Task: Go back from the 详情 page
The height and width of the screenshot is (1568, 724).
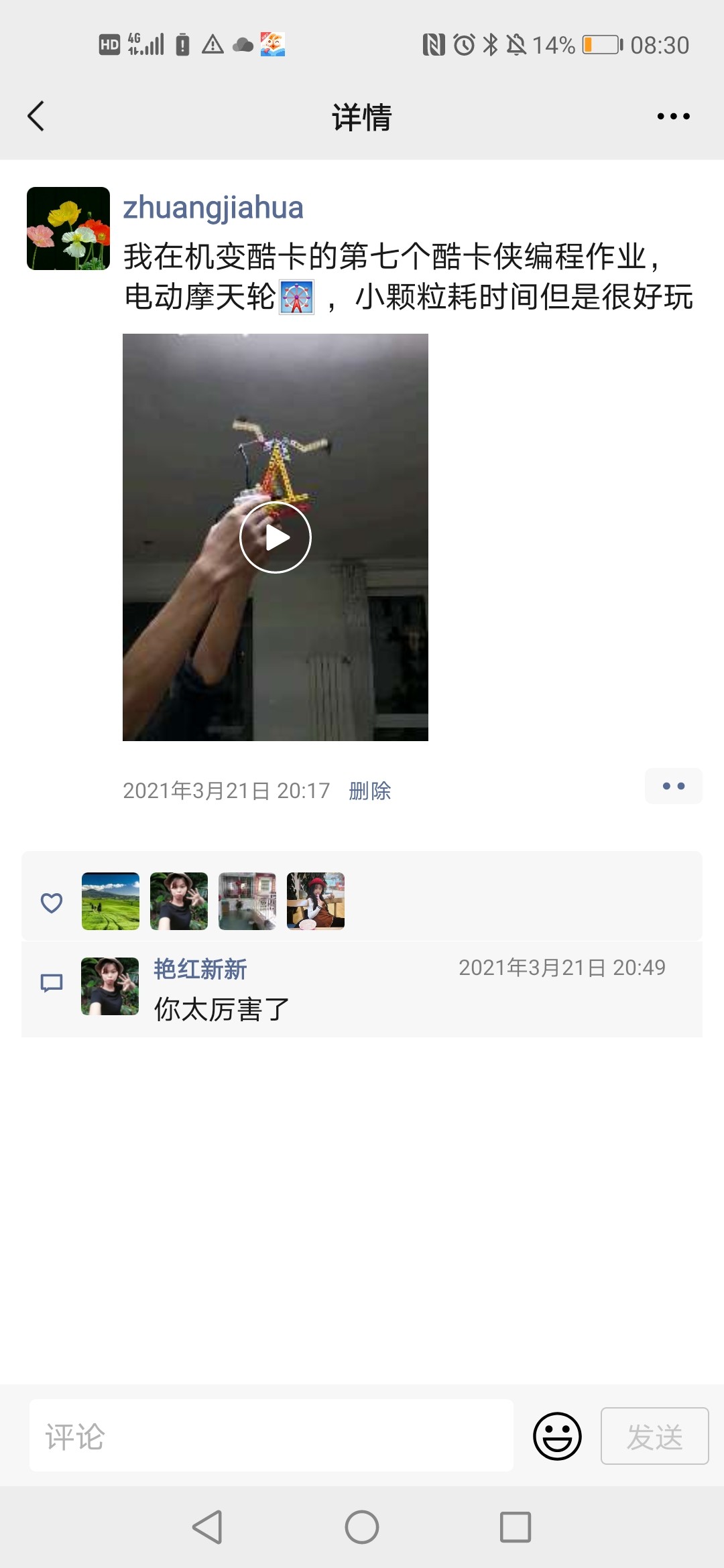Action: pos(36,117)
